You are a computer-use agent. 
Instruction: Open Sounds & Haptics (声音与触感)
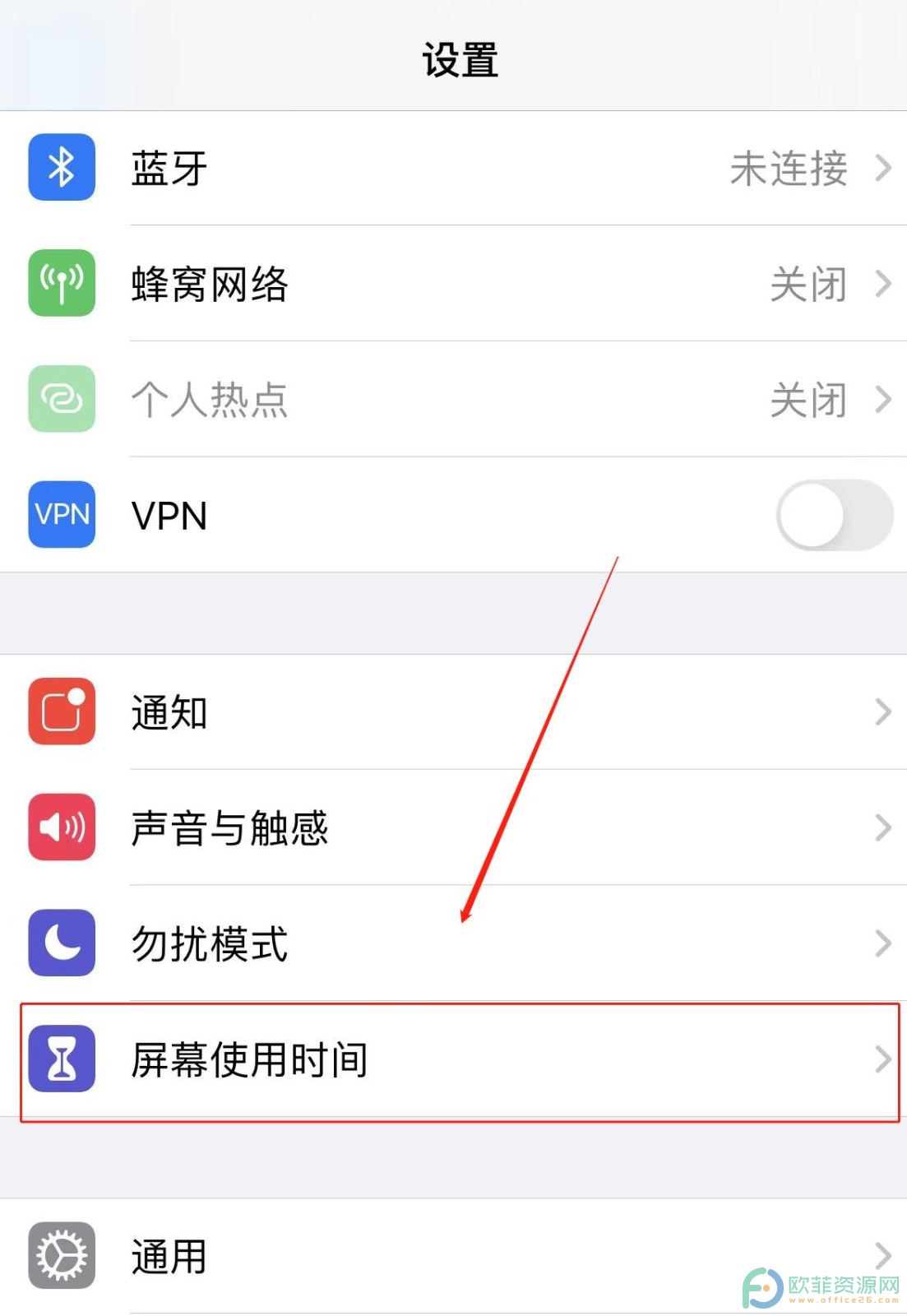tap(452, 827)
